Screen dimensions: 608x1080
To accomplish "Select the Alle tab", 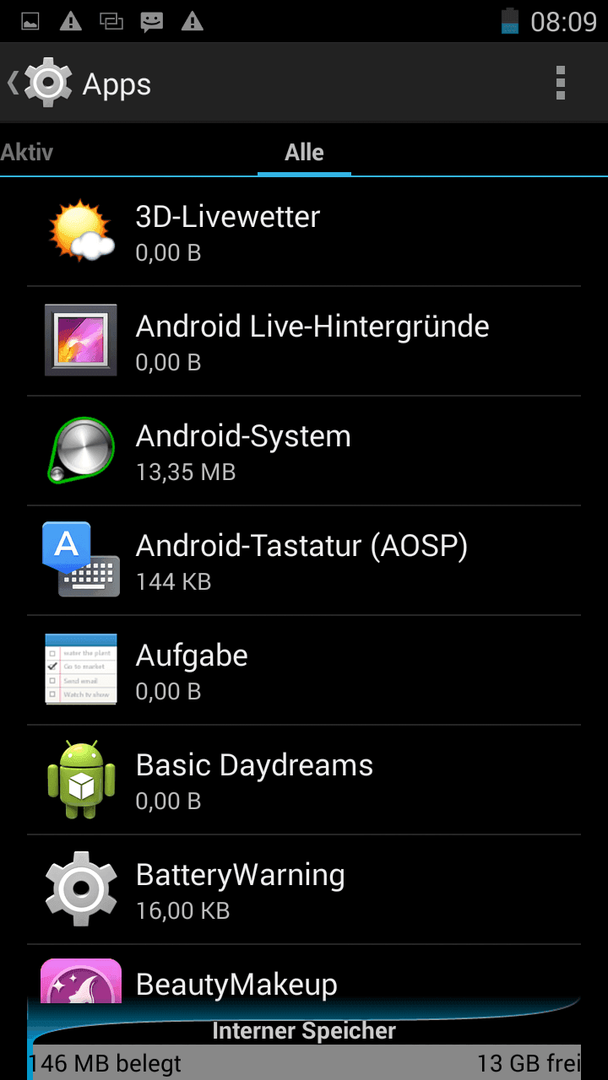I will (304, 152).
